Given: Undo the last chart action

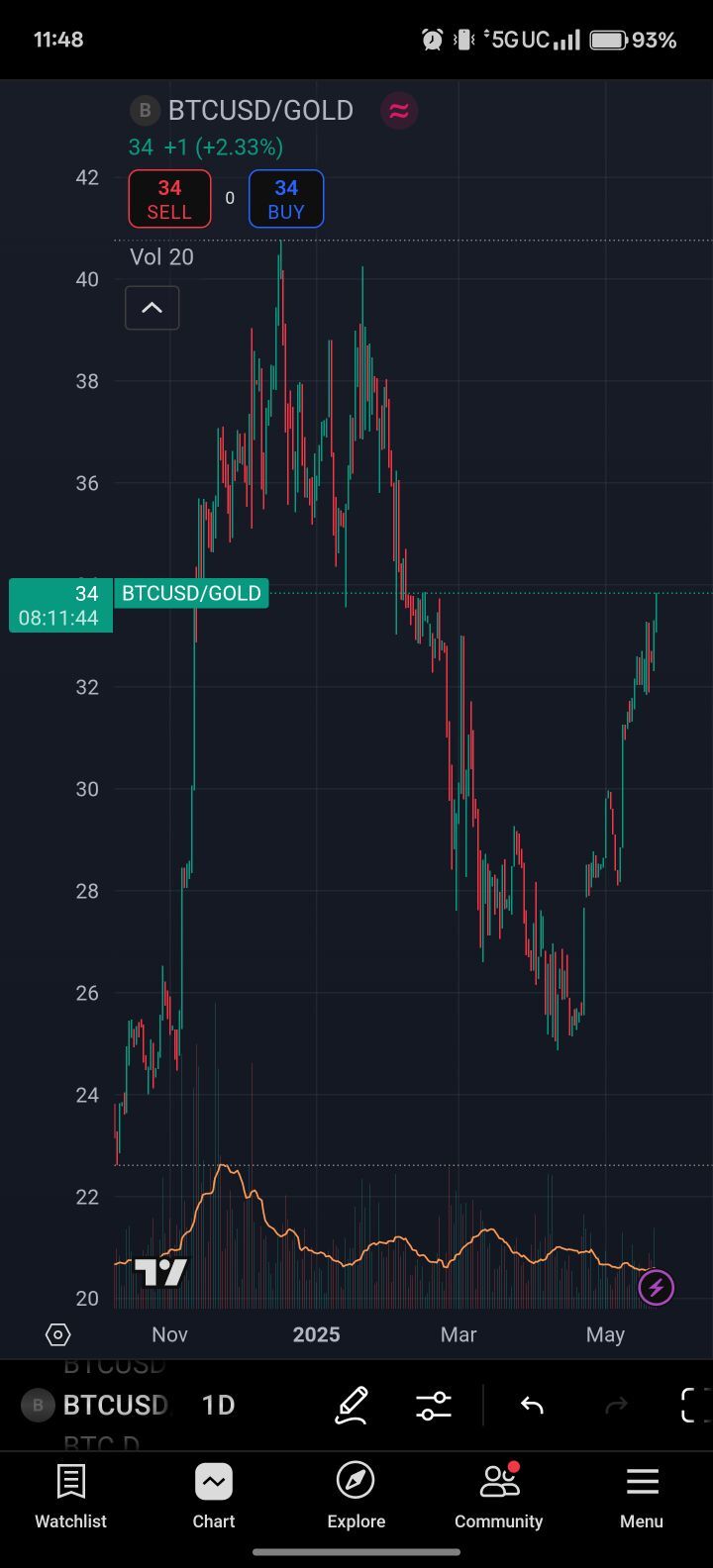Looking at the screenshot, I should pos(532,1405).
